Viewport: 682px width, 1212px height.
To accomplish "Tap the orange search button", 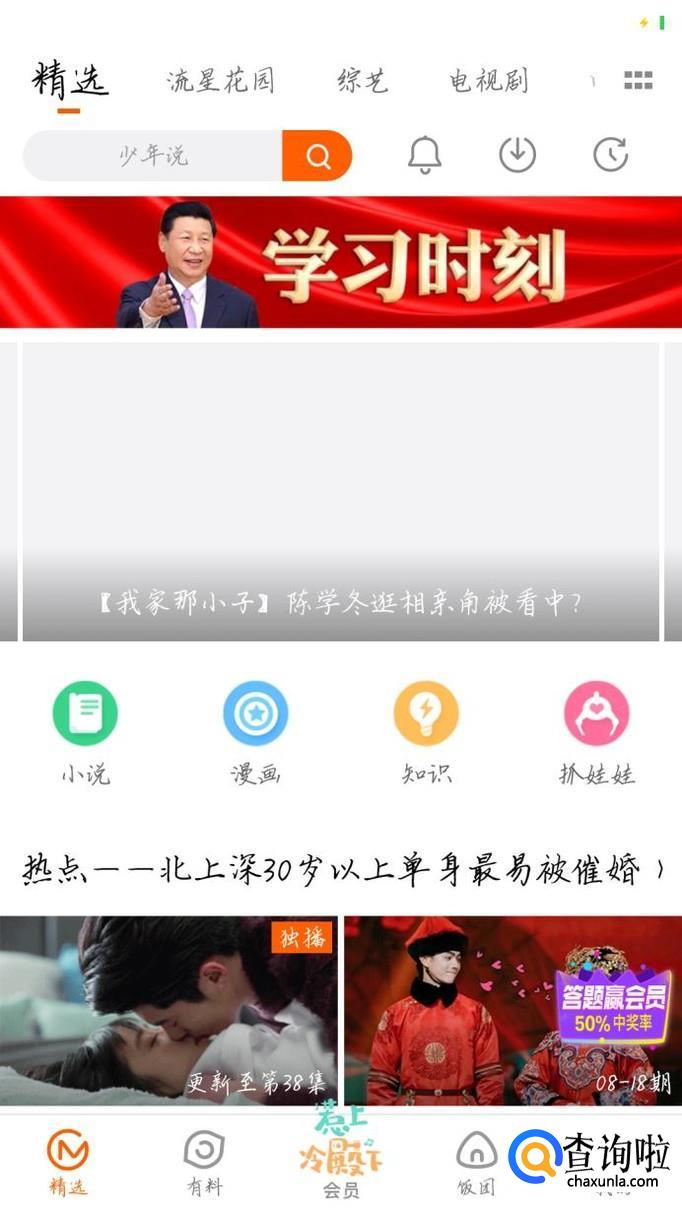I will click(317, 156).
